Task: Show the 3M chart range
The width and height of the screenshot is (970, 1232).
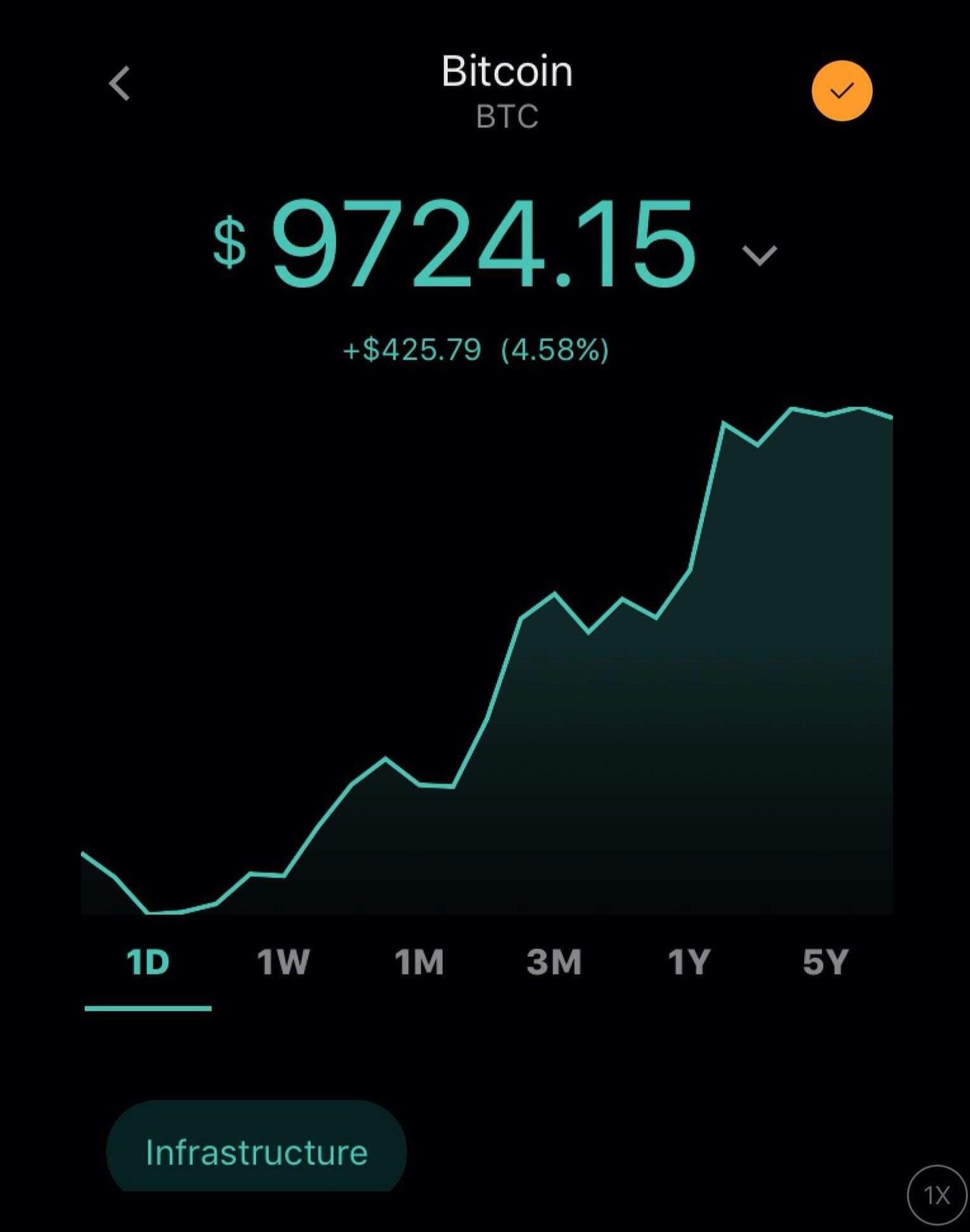Action: [554, 963]
